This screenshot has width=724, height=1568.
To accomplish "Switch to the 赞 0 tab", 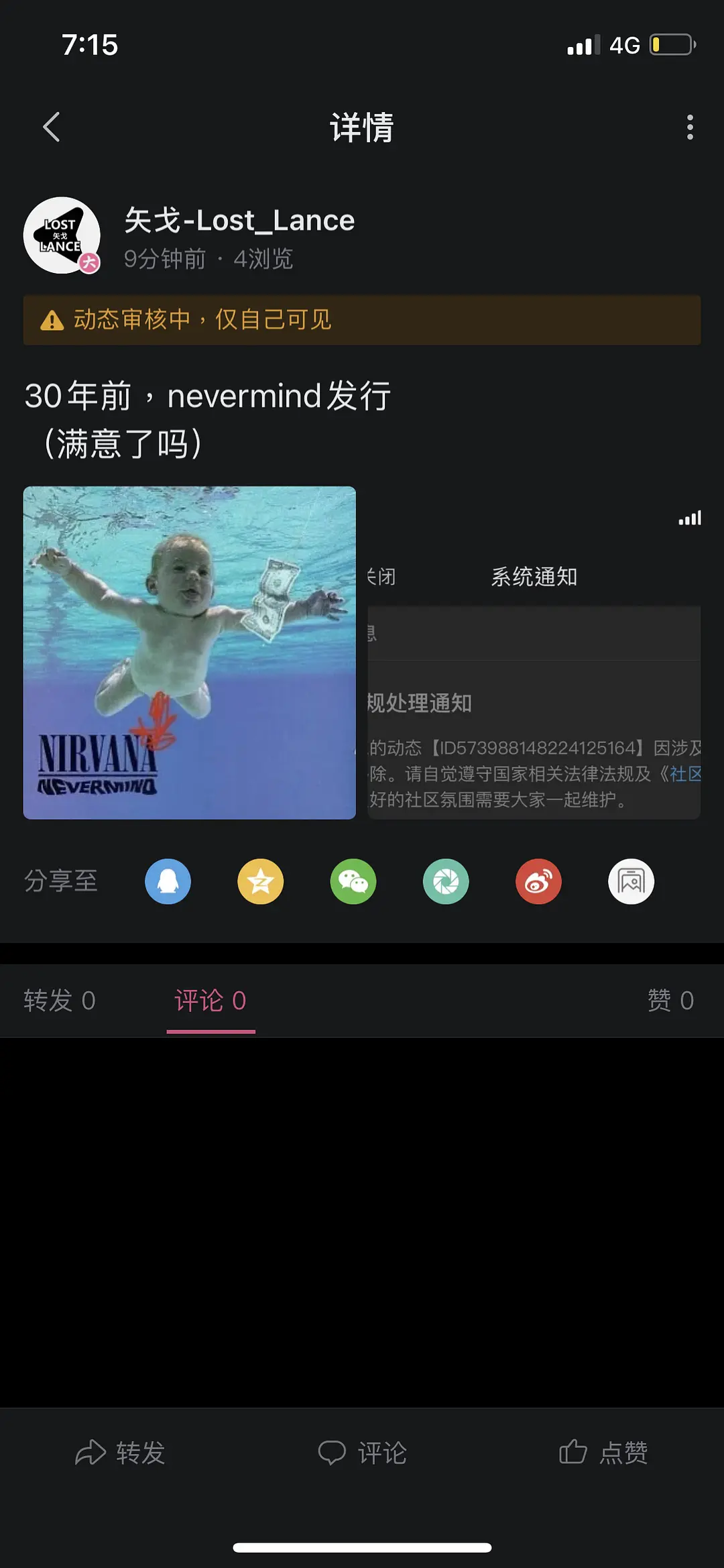I will point(670,1001).
